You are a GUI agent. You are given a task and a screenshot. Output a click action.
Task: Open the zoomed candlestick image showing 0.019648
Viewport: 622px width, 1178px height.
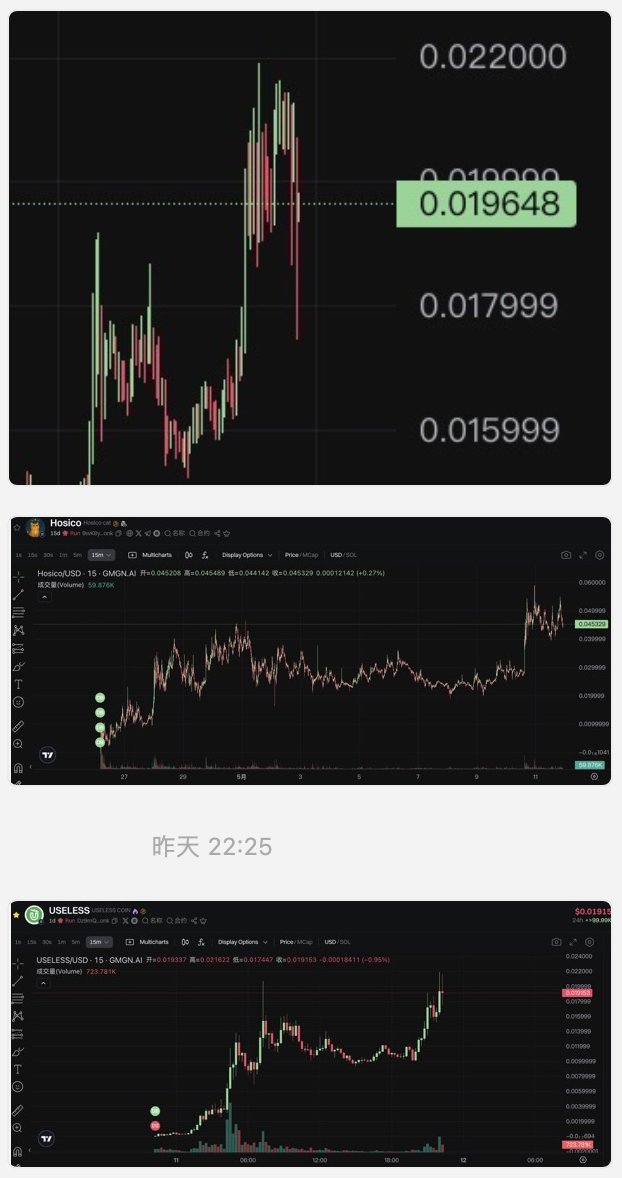[x=309, y=248]
